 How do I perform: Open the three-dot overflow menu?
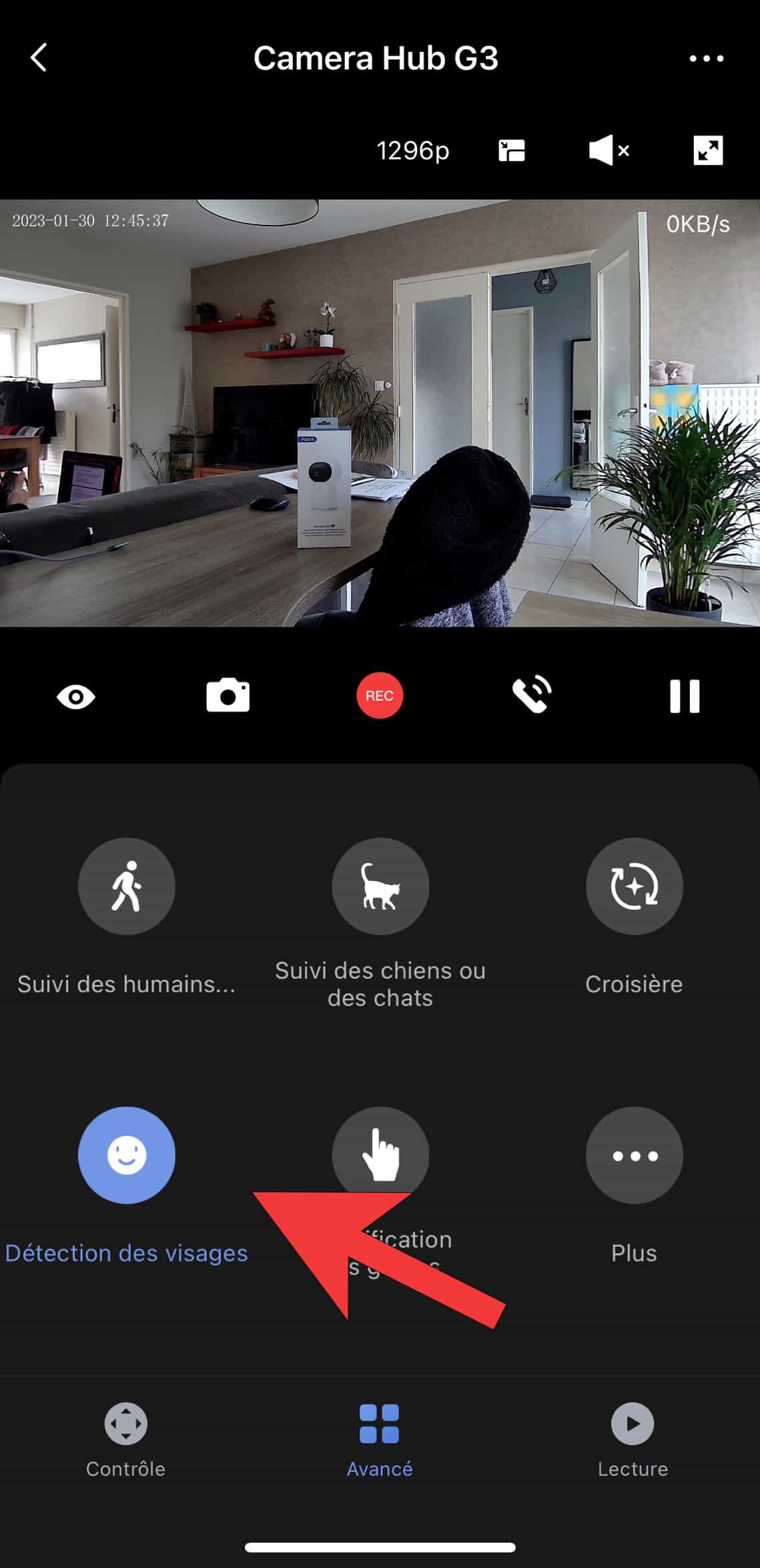(x=706, y=59)
